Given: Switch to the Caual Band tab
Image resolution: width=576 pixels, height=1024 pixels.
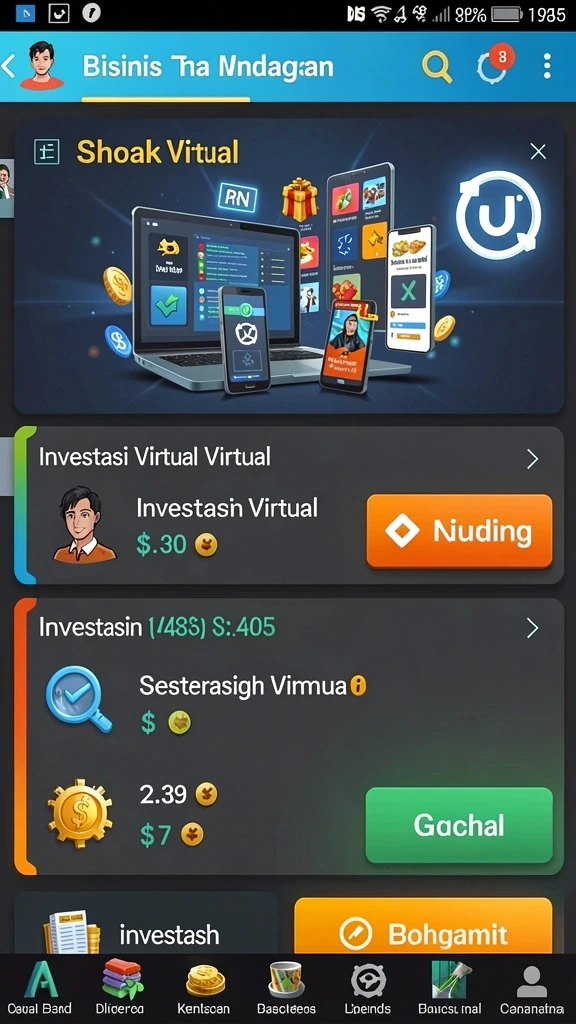Looking at the screenshot, I should point(39,989).
